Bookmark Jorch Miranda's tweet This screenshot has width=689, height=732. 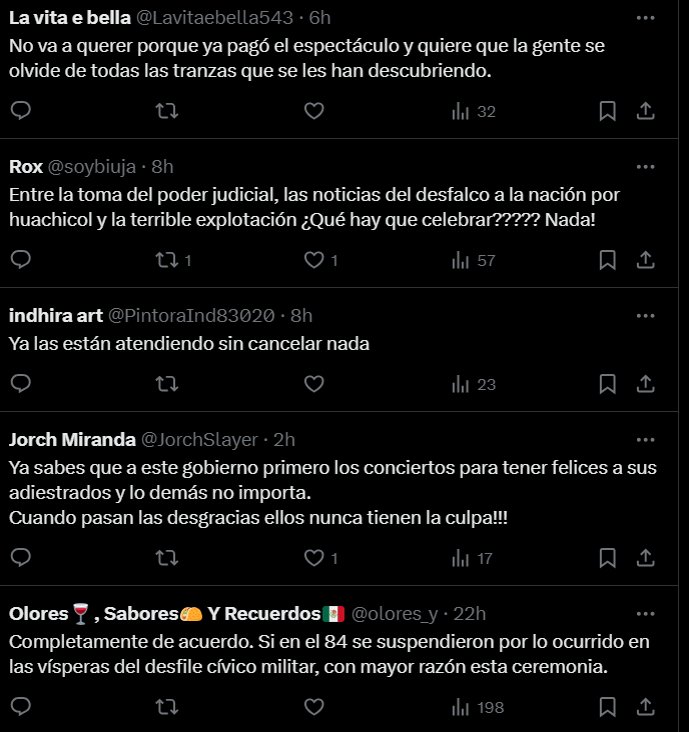pos(607,558)
